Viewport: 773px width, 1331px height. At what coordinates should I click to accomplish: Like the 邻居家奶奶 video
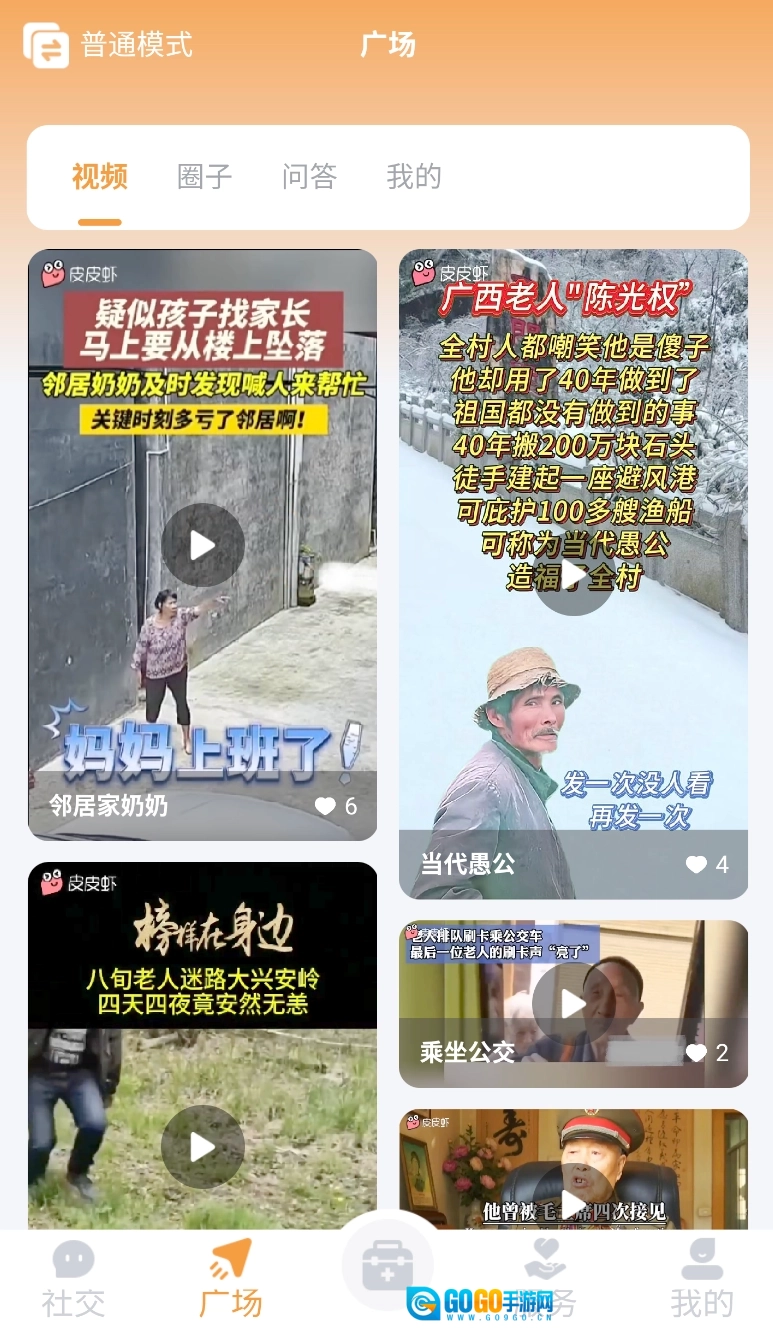326,806
